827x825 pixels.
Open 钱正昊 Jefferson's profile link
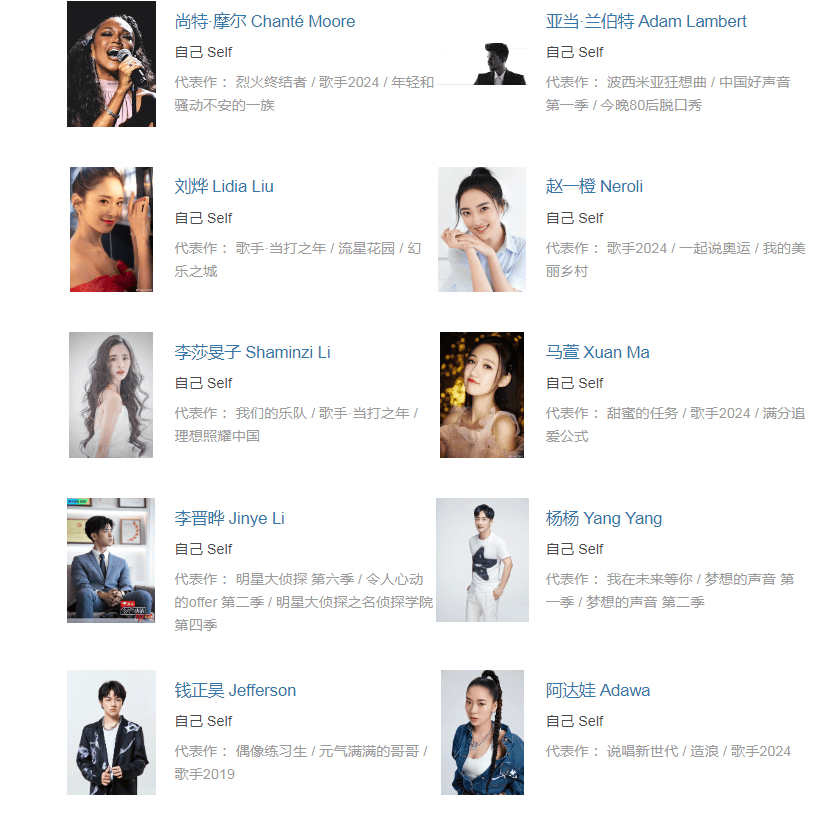coord(235,690)
